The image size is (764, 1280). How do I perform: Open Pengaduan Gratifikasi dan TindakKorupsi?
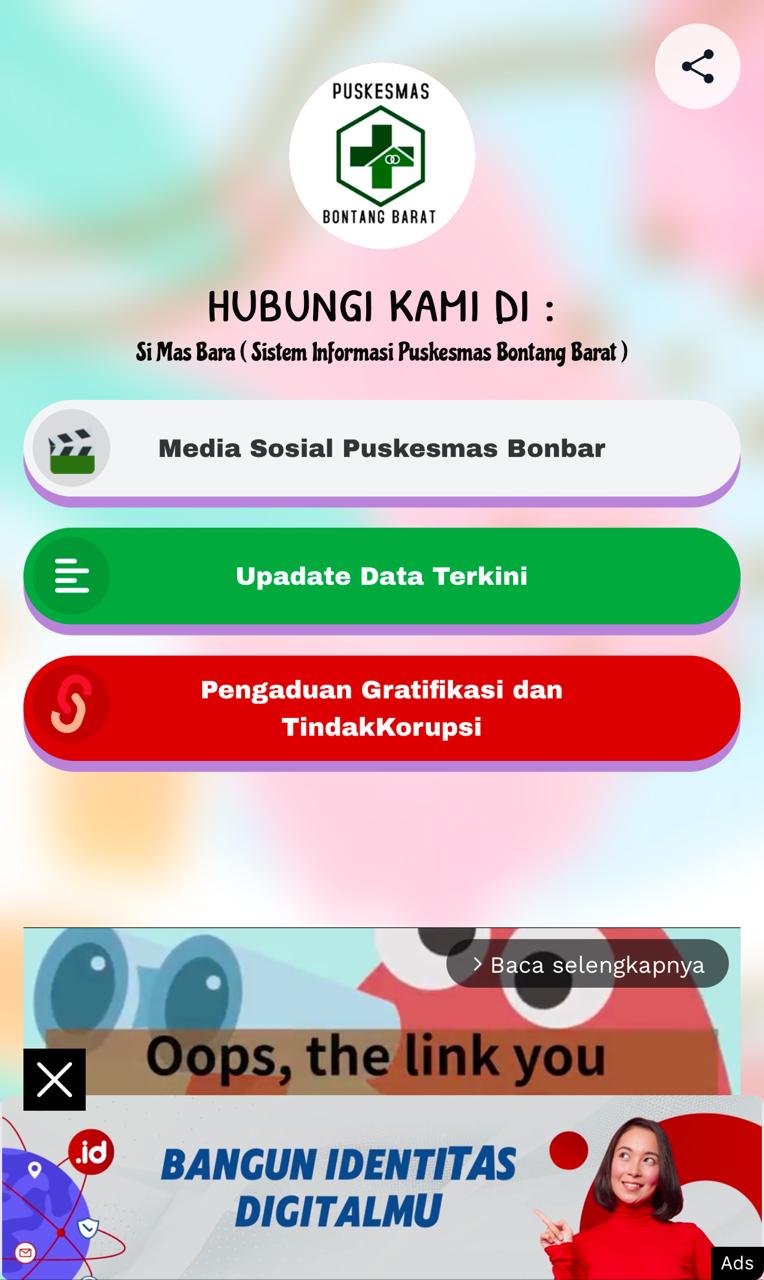click(381, 708)
